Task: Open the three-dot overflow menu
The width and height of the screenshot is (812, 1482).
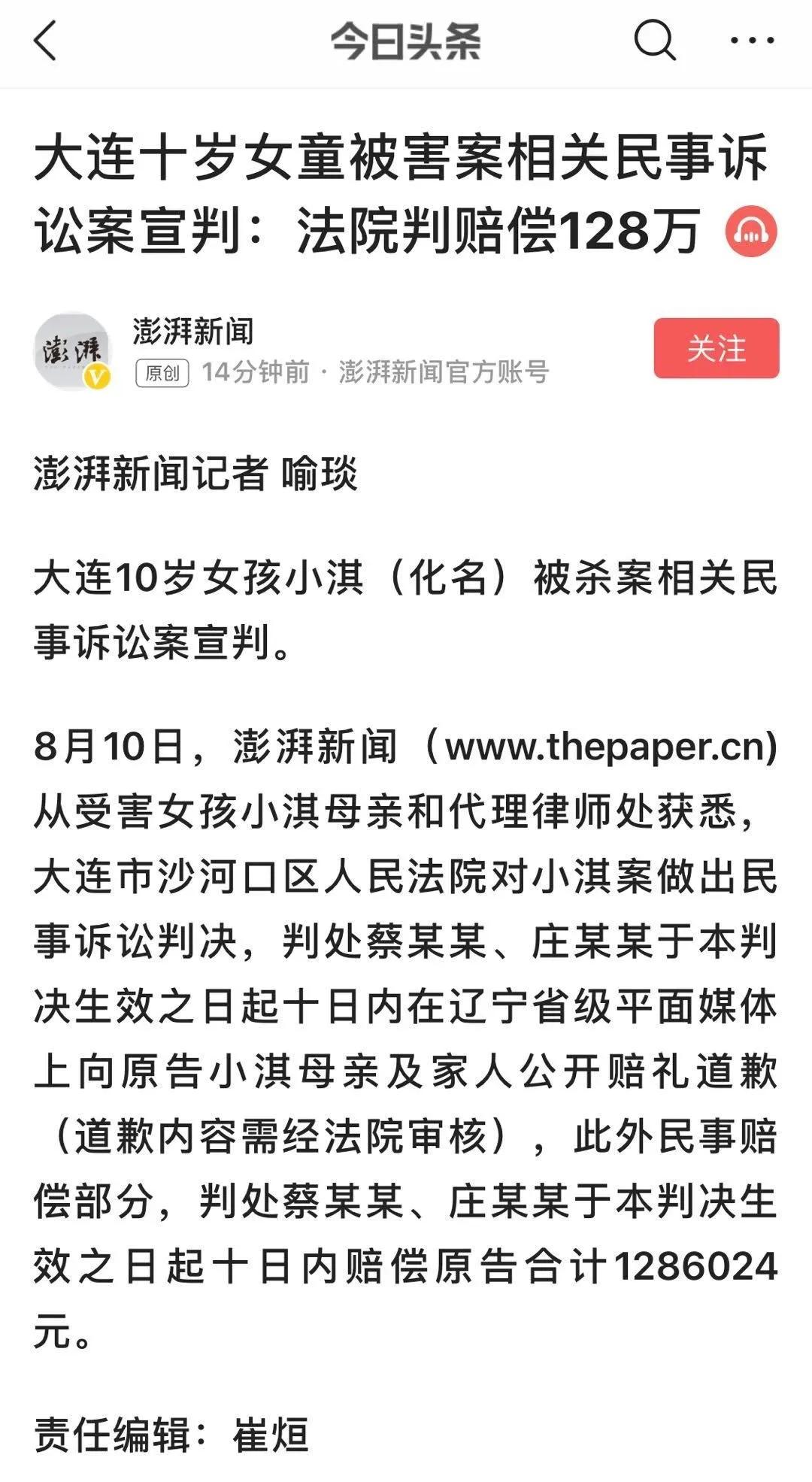Action: [x=753, y=41]
